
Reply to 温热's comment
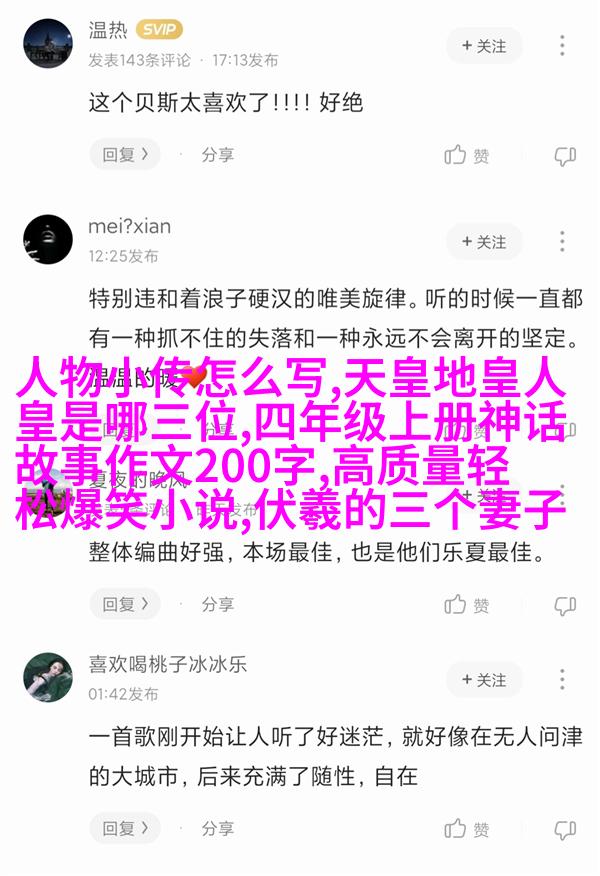(x=125, y=155)
